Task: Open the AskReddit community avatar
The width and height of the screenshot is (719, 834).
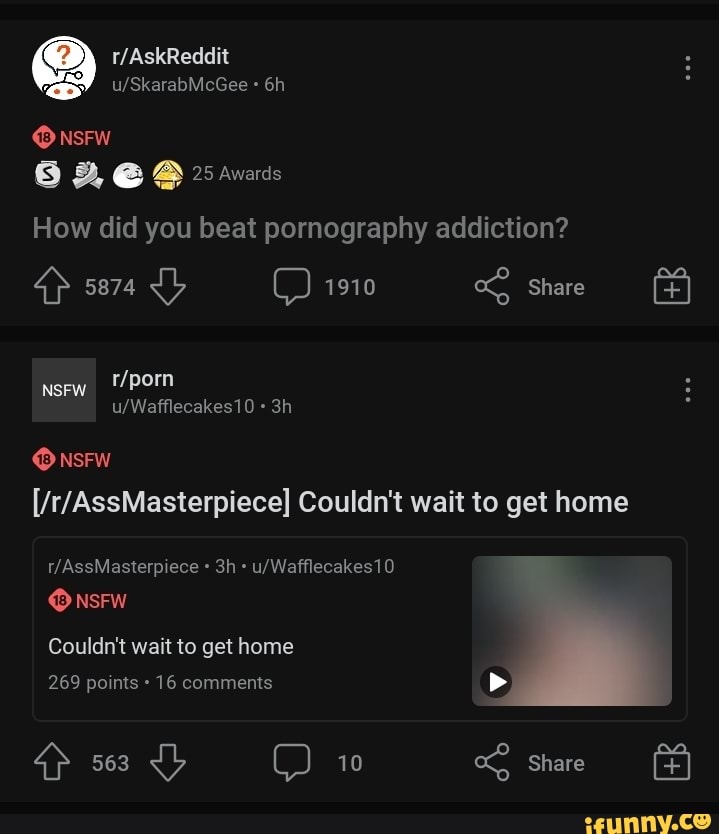Action: 64,68
